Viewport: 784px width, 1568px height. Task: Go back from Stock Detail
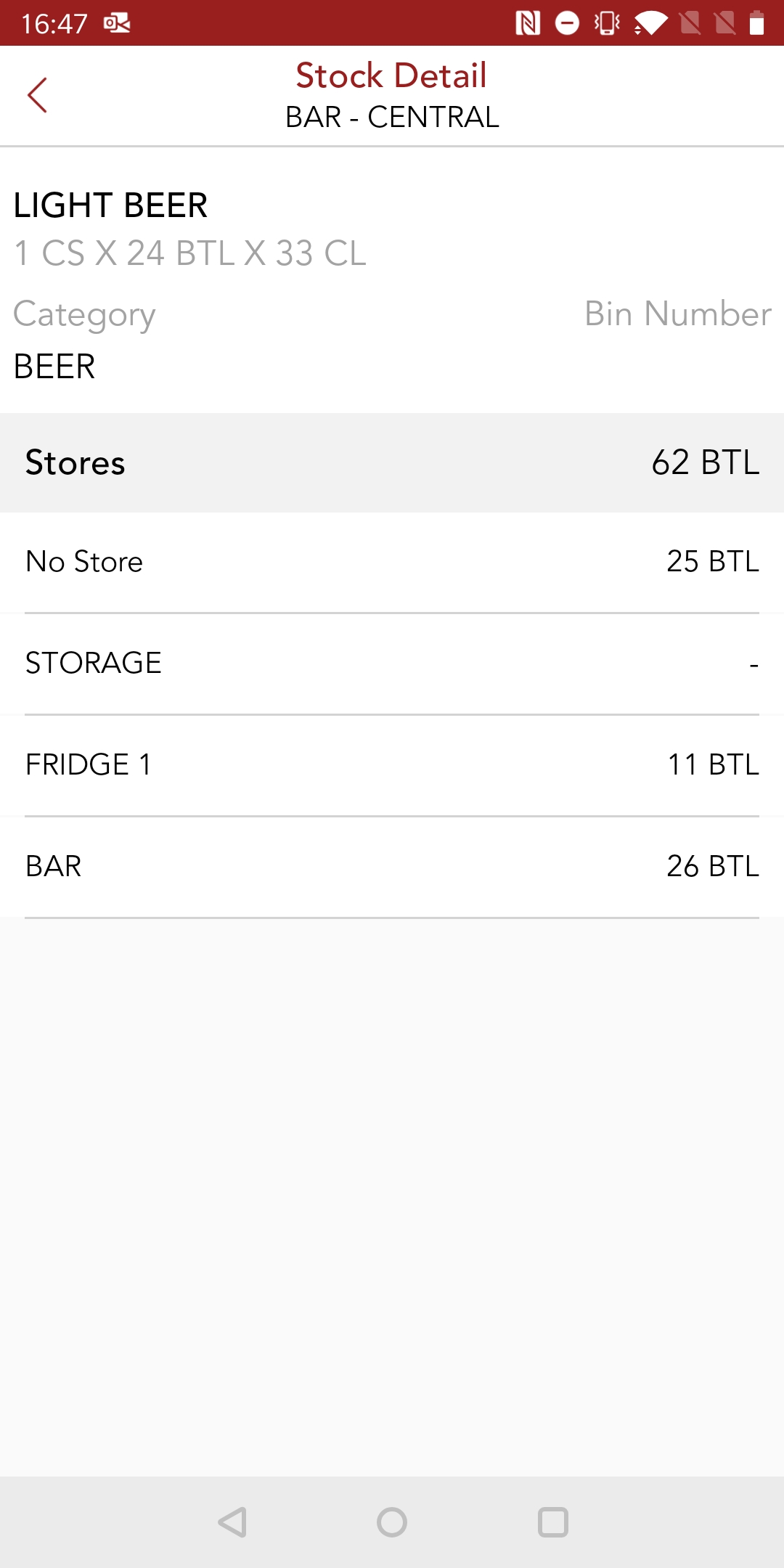pyautogui.click(x=38, y=95)
